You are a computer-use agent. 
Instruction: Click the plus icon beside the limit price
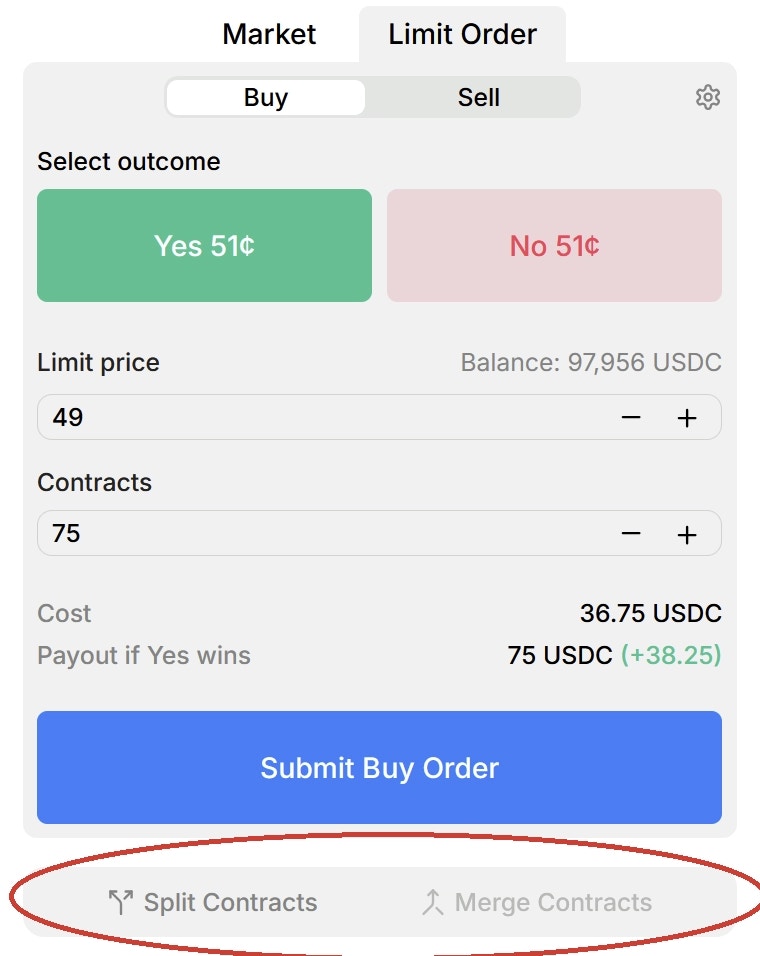tap(688, 417)
